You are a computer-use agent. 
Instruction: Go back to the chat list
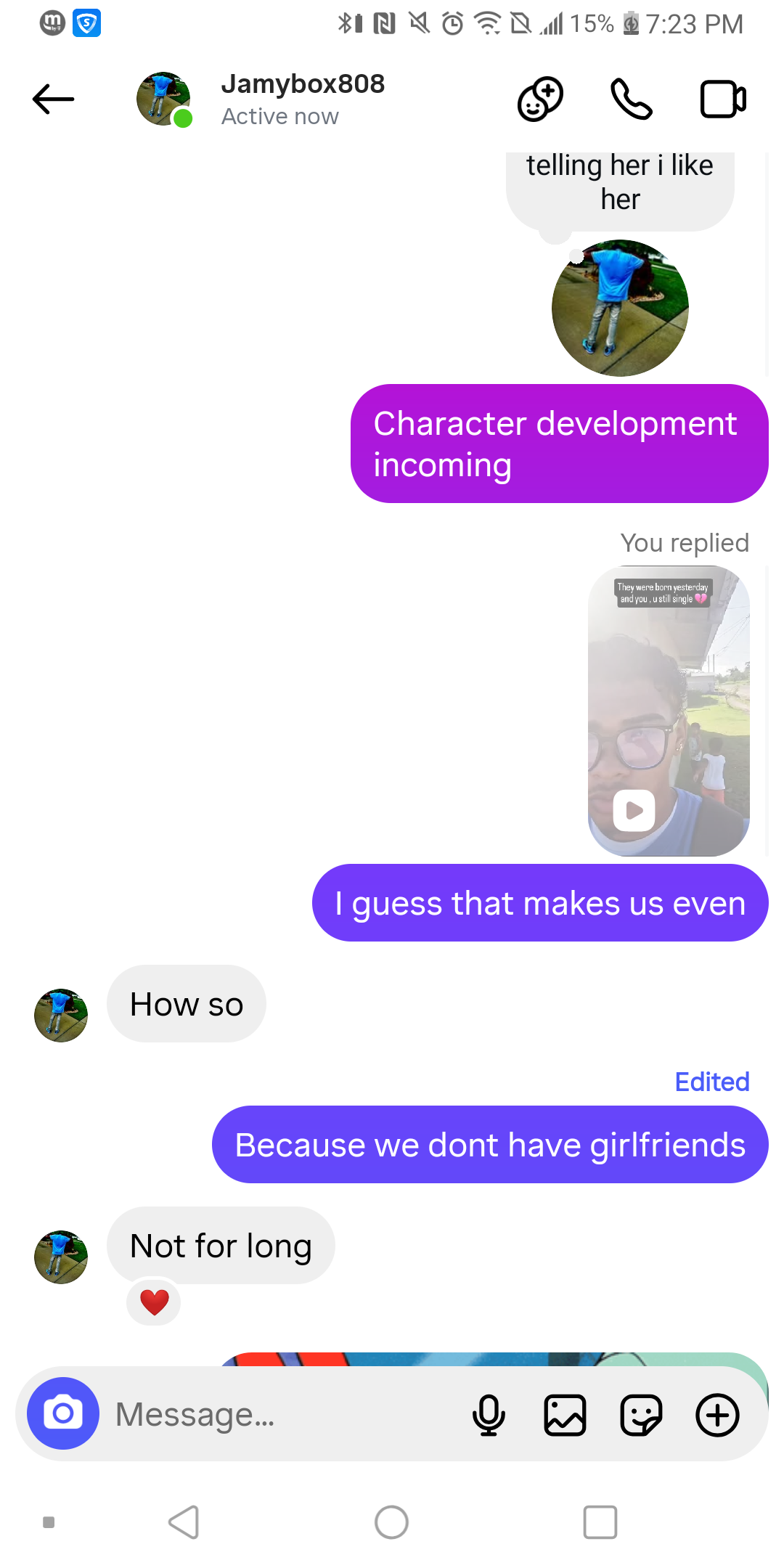click(54, 99)
